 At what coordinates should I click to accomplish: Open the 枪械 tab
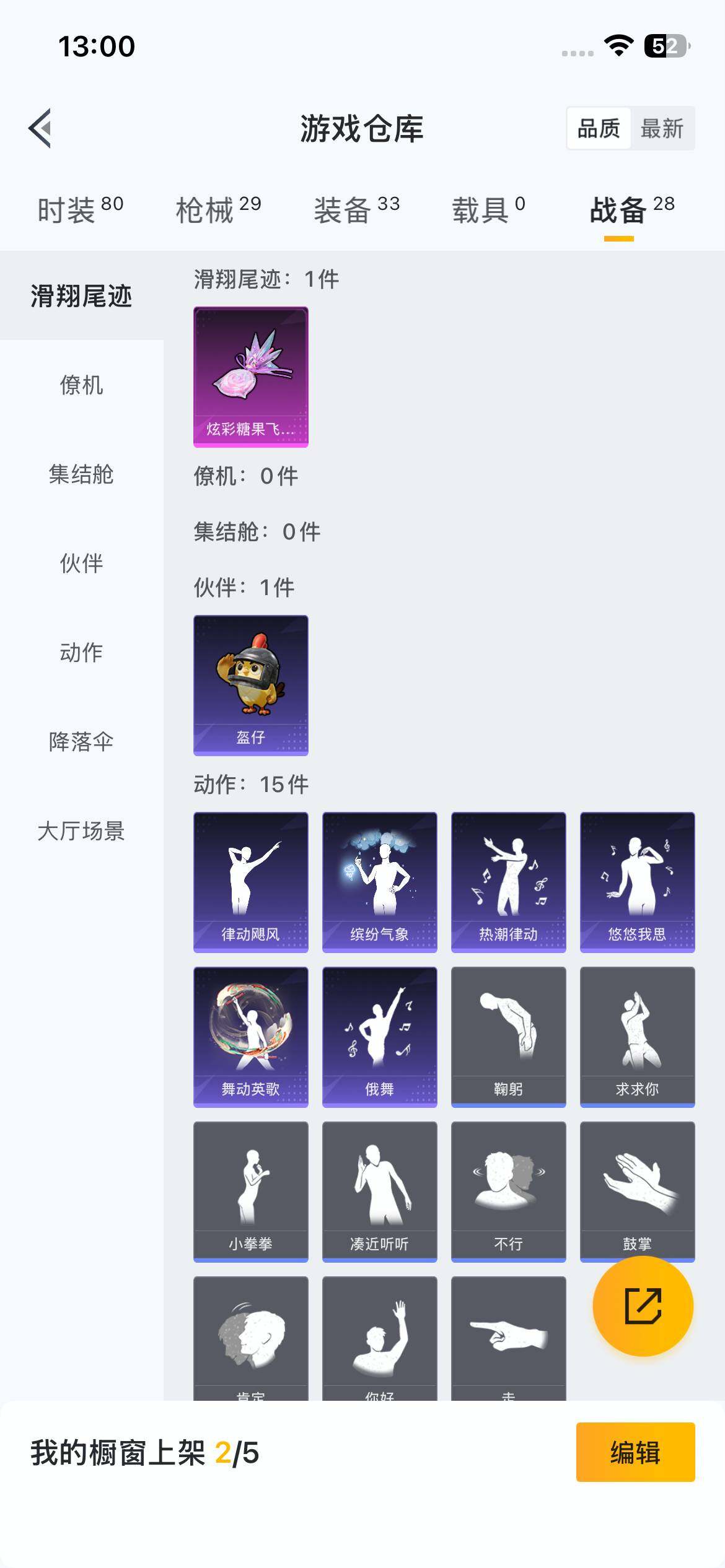[x=219, y=209]
